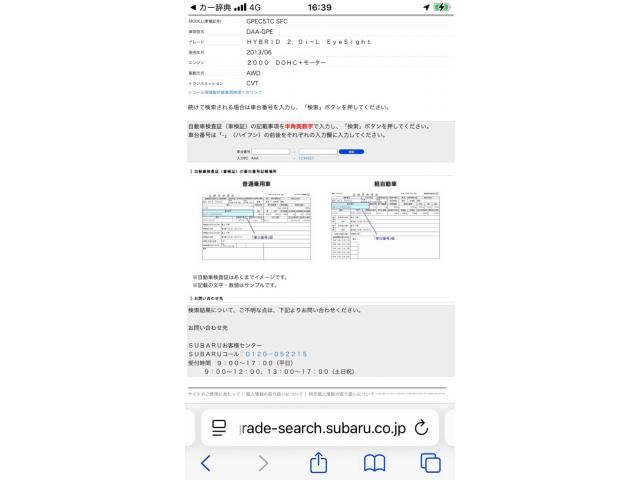Return to the カー辞典 app
The height and width of the screenshot is (480, 640).
(211, 7)
